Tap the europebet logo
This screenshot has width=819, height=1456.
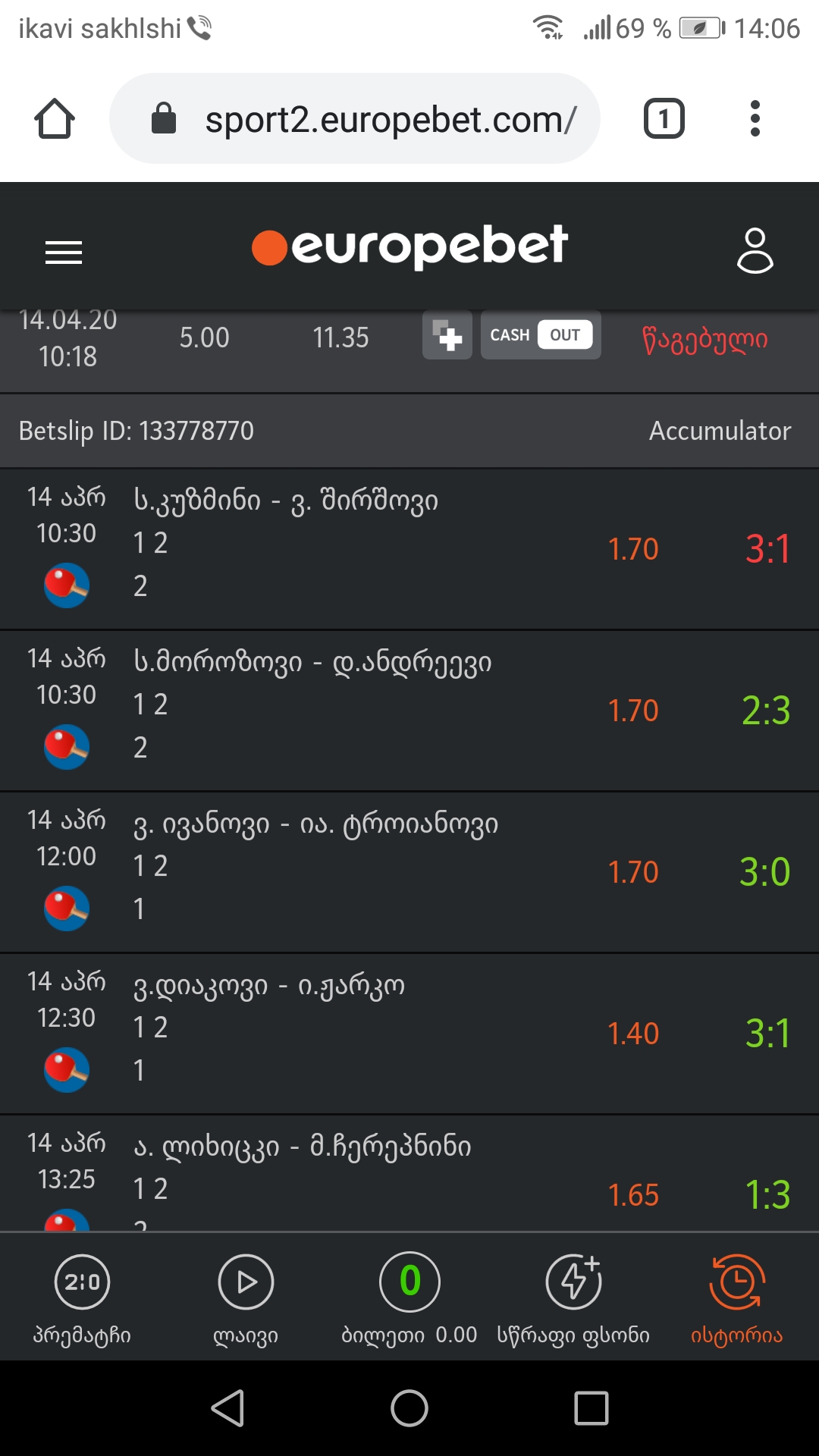tap(410, 246)
